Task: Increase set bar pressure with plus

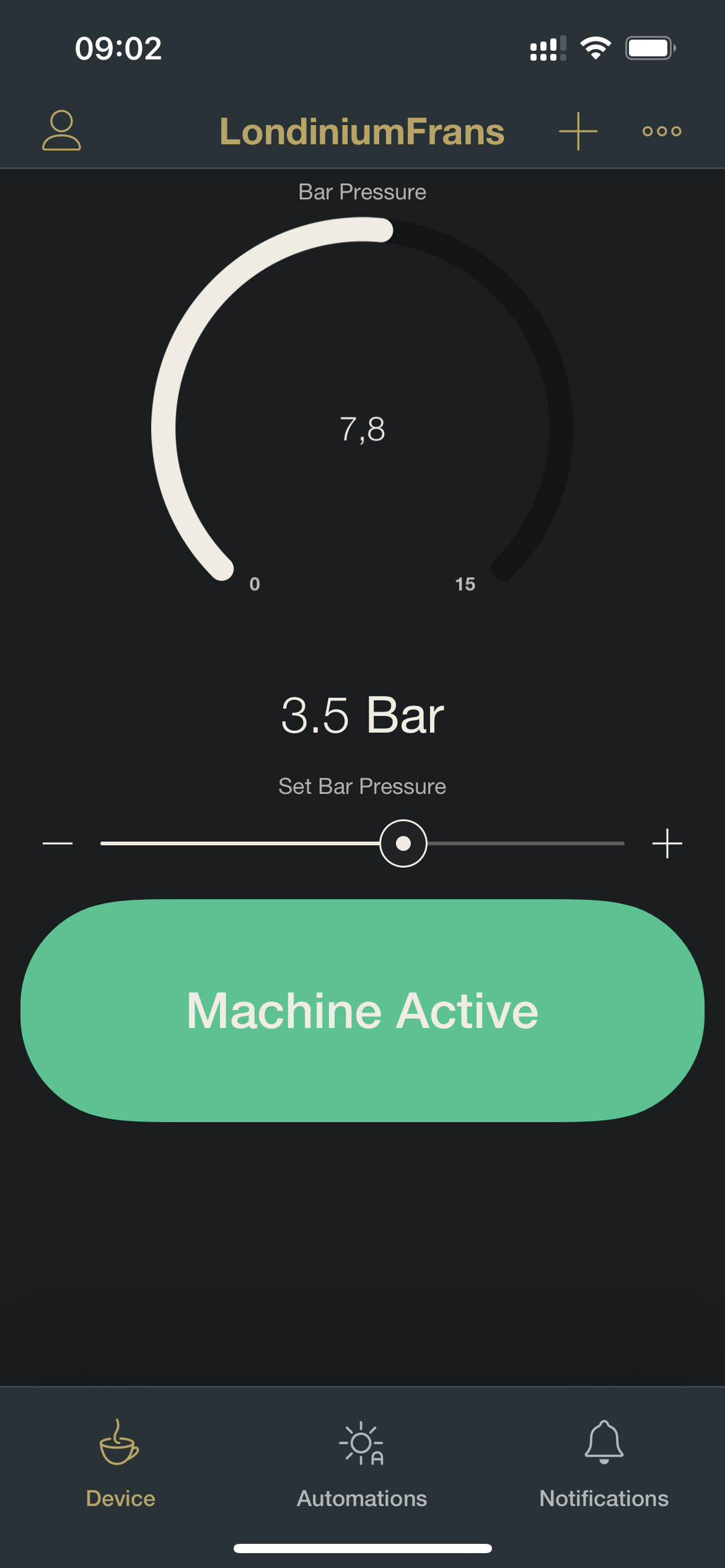Action: click(x=667, y=843)
